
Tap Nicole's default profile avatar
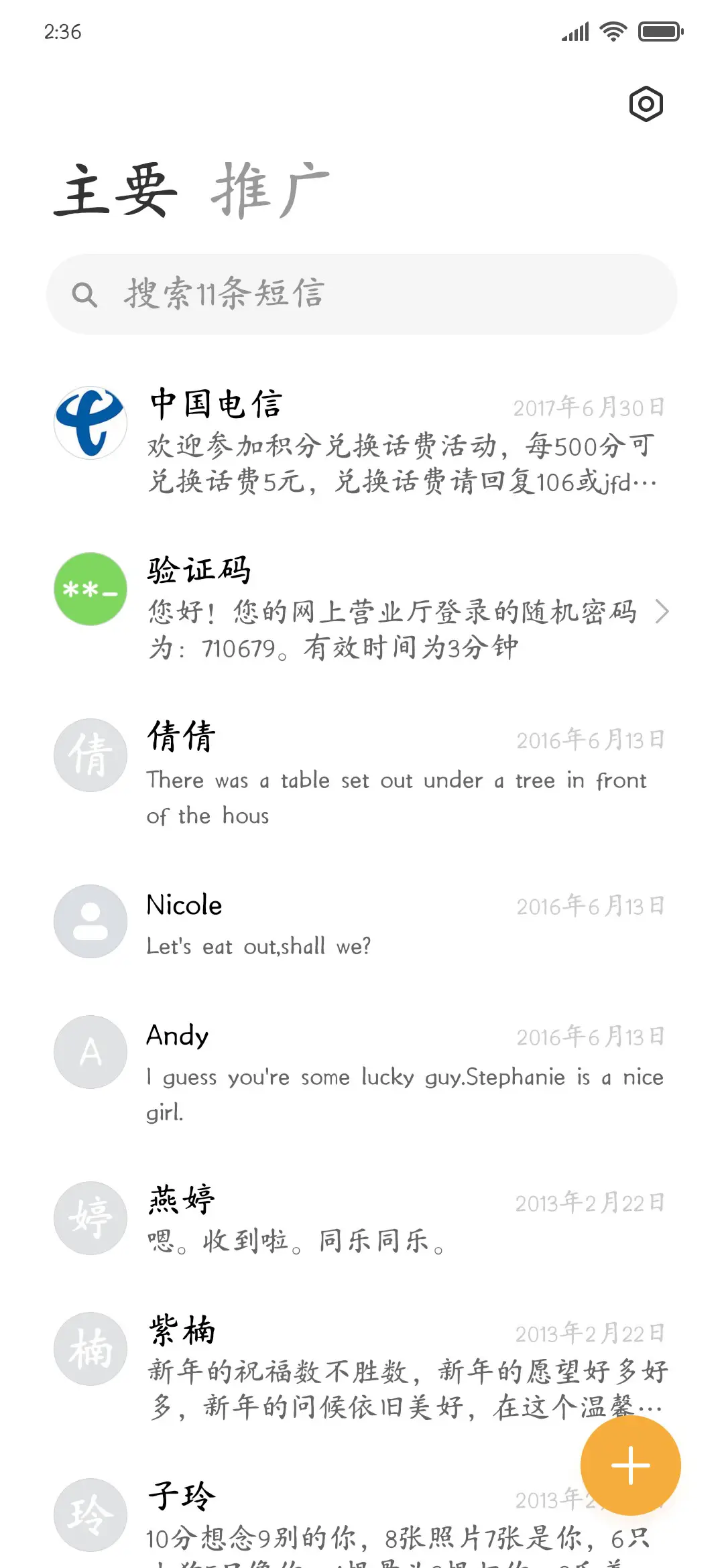(x=89, y=921)
